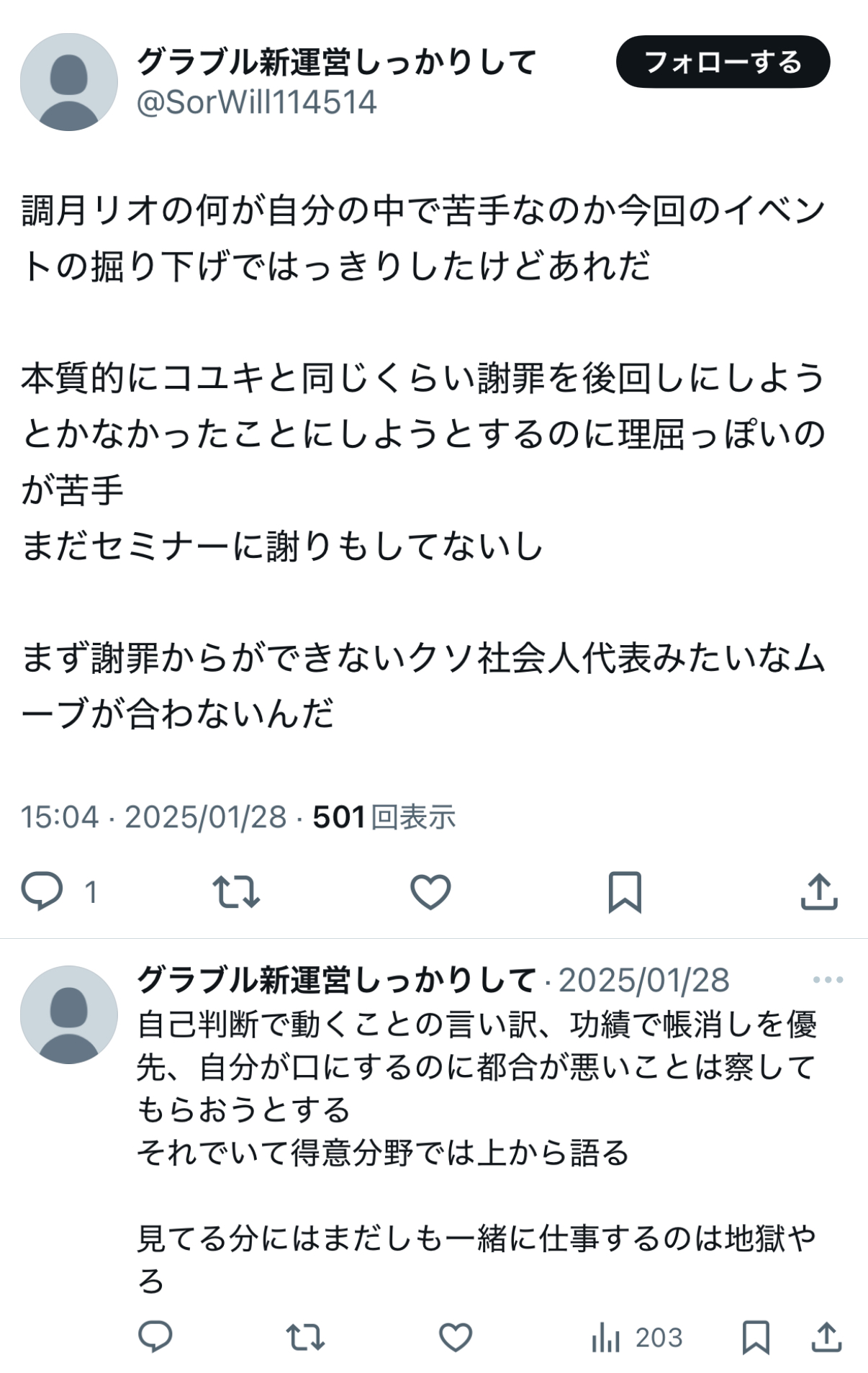Like the main tweet posted at 15:04
The width and height of the screenshot is (868, 1373).
pyautogui.click(x=430, y=891)
